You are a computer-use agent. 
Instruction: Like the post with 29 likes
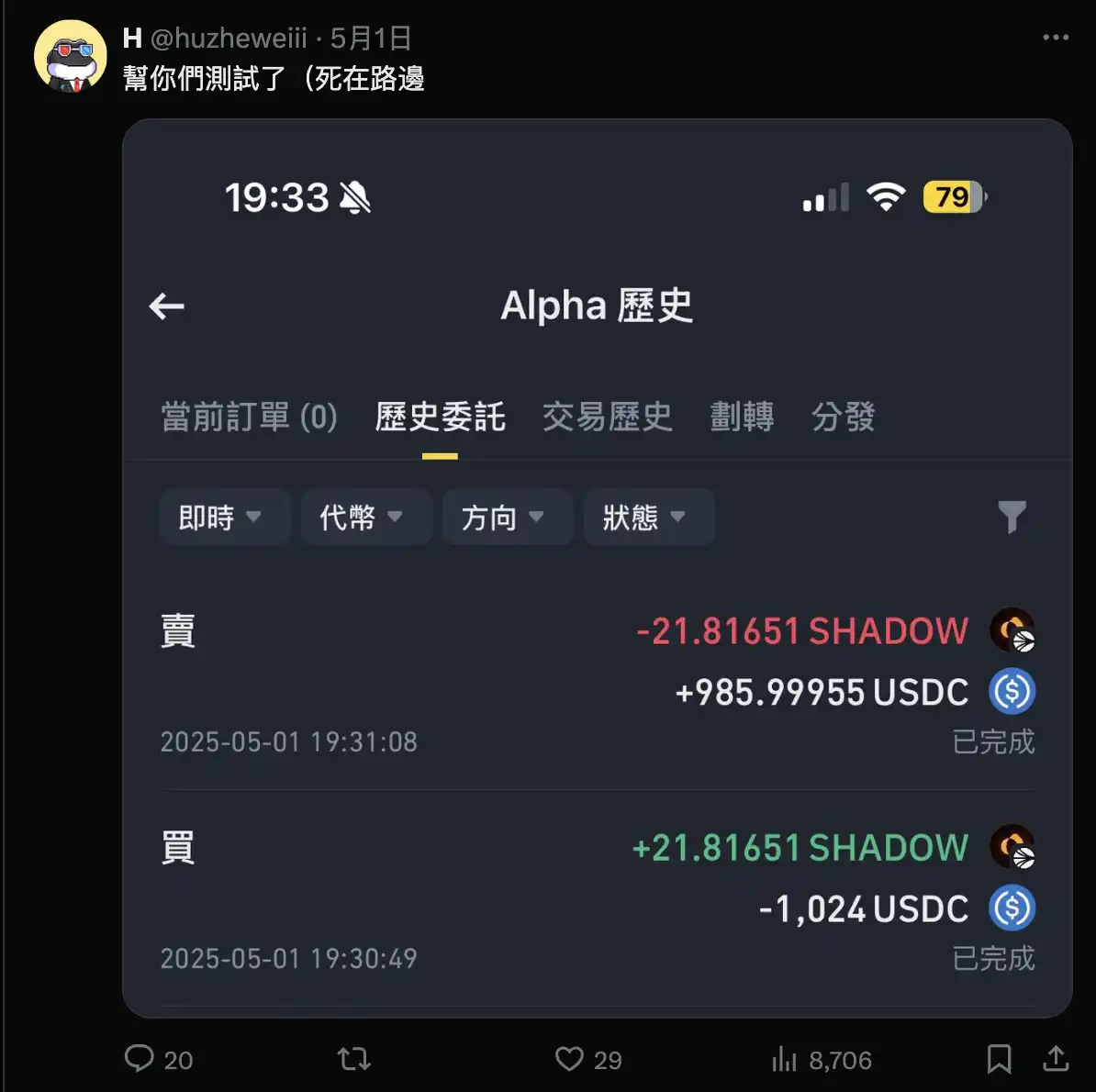(569, 1059)
